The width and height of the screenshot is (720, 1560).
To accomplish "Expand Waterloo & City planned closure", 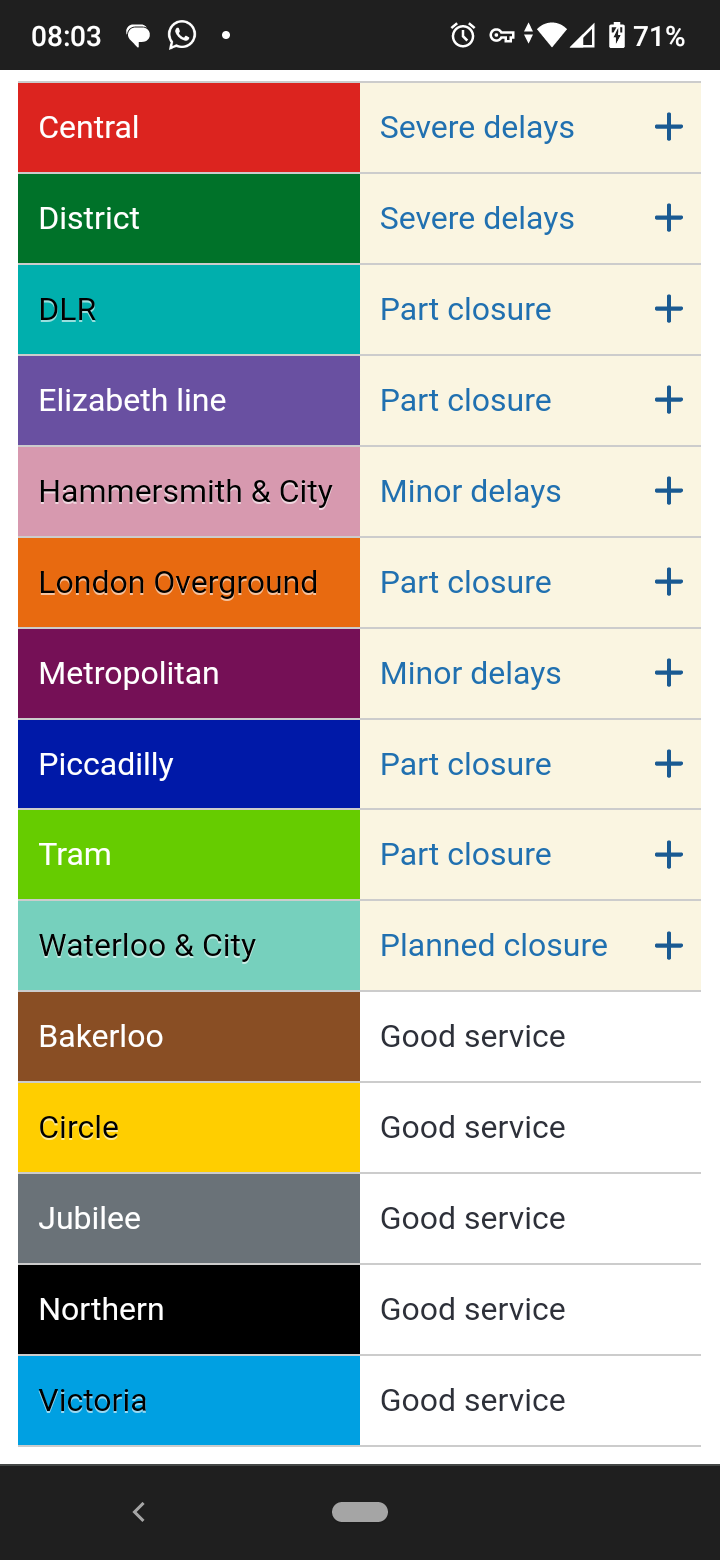I will point(668,945).
